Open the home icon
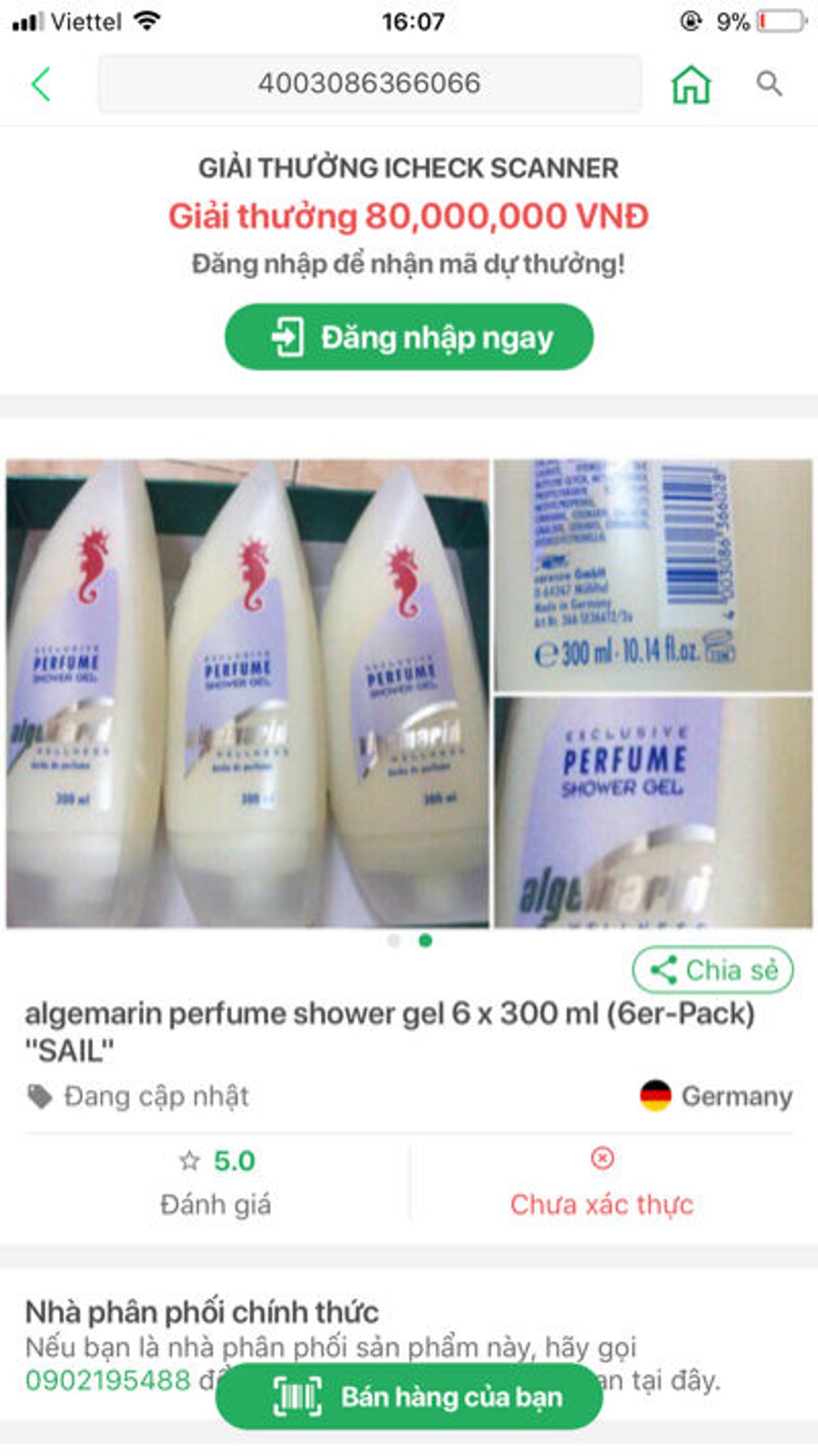 pyautogui.click(x=691, y=85)
